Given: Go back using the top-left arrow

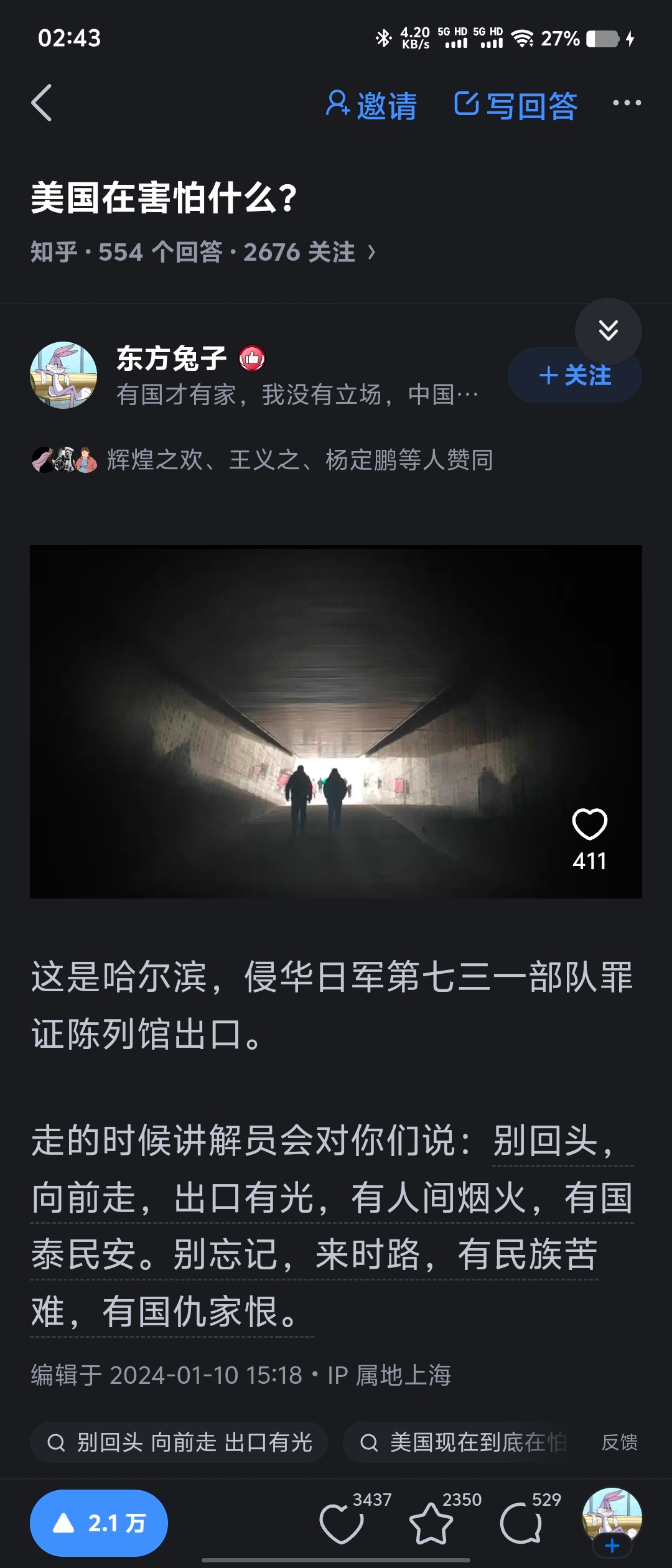Looking at the screenshot, I should point(42,103).
